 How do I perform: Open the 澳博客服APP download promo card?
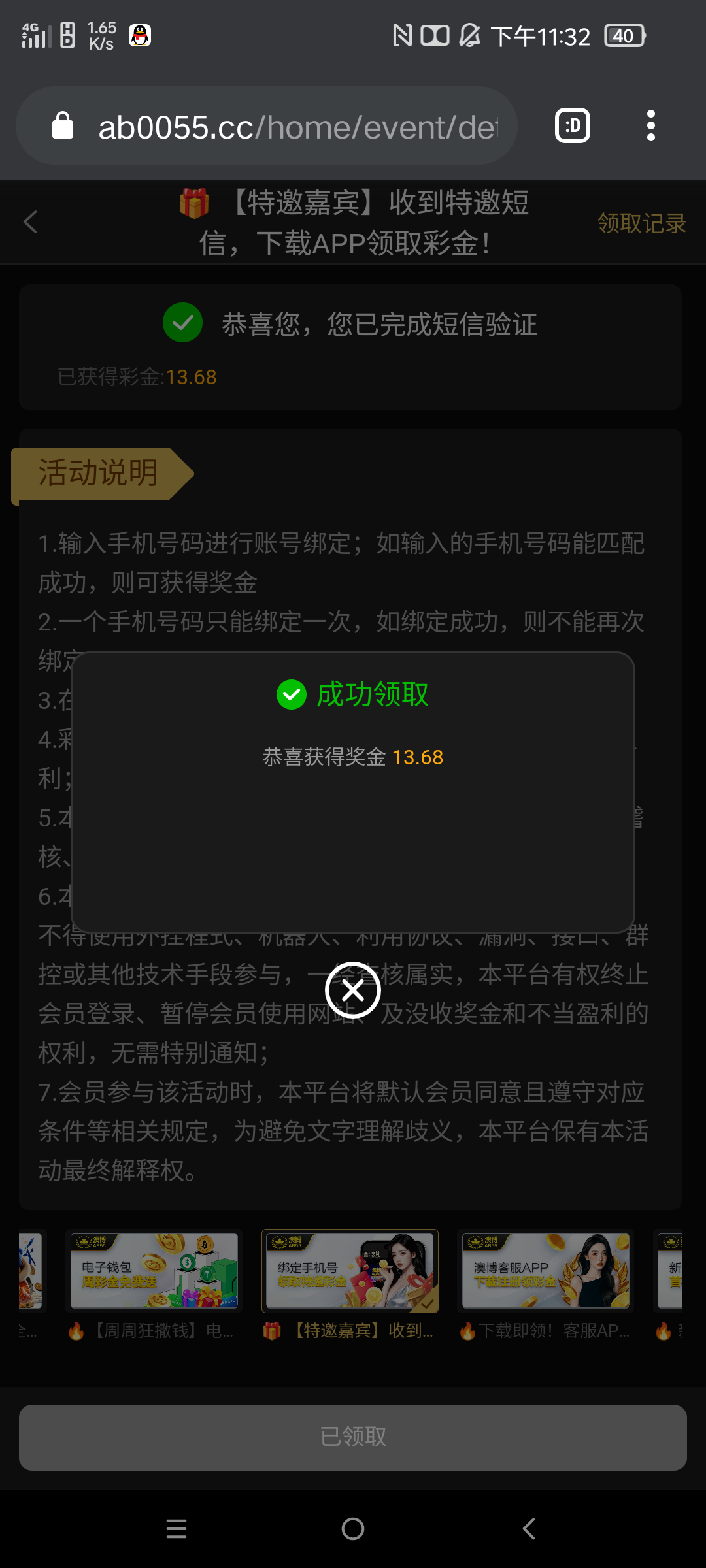546,1271
